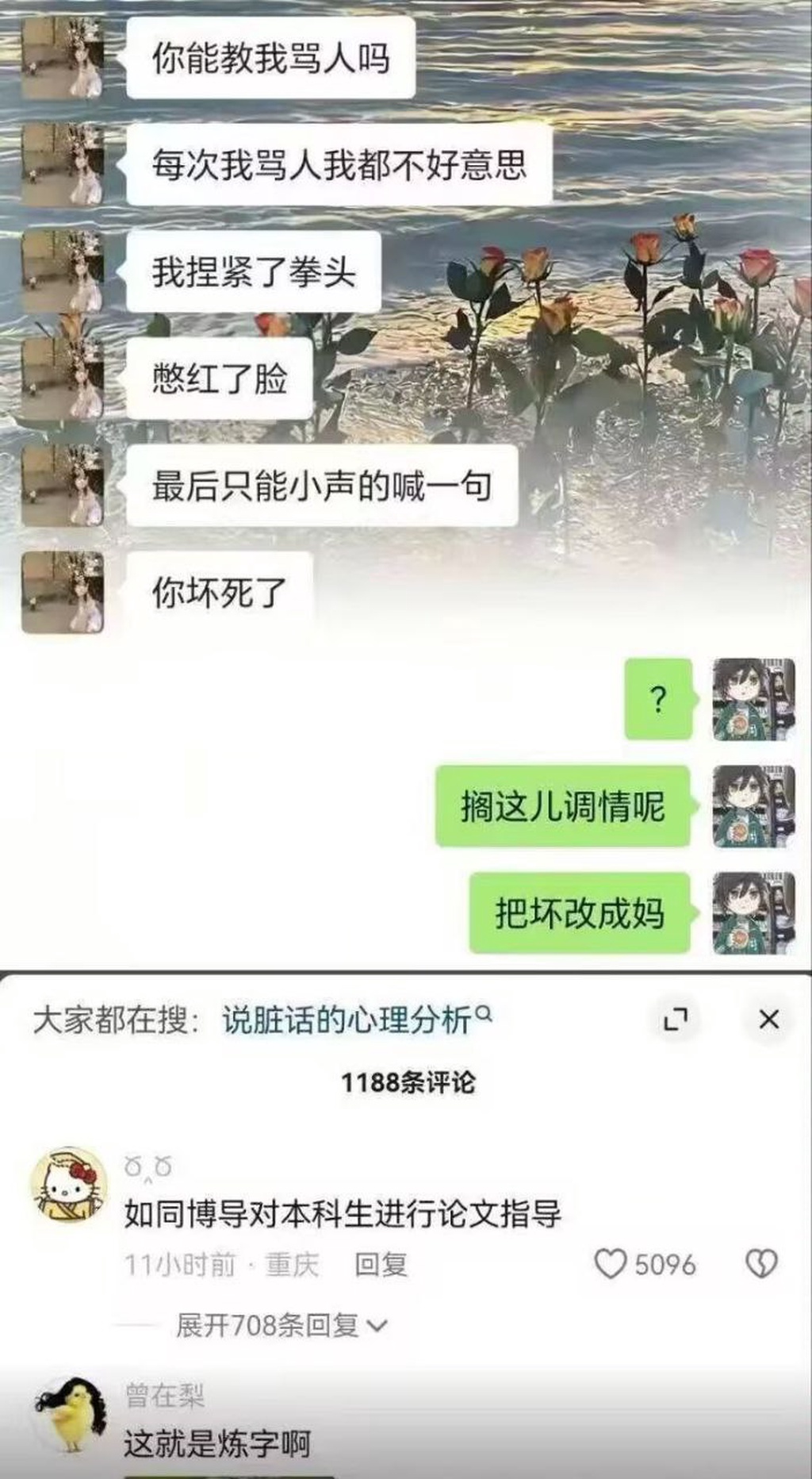Close the comments panel
This screenshot has height=1479, width=812.
click(x=768, y=1020)
